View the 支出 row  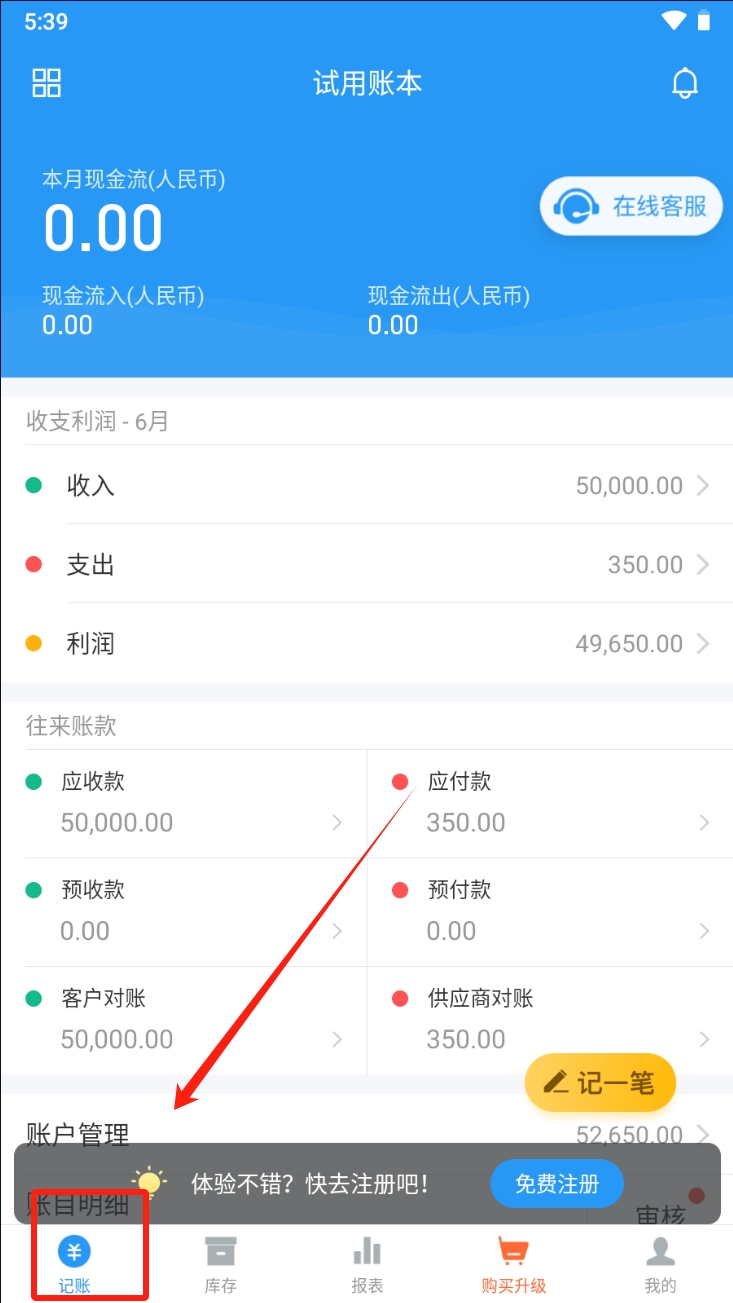tap(367, 565)
